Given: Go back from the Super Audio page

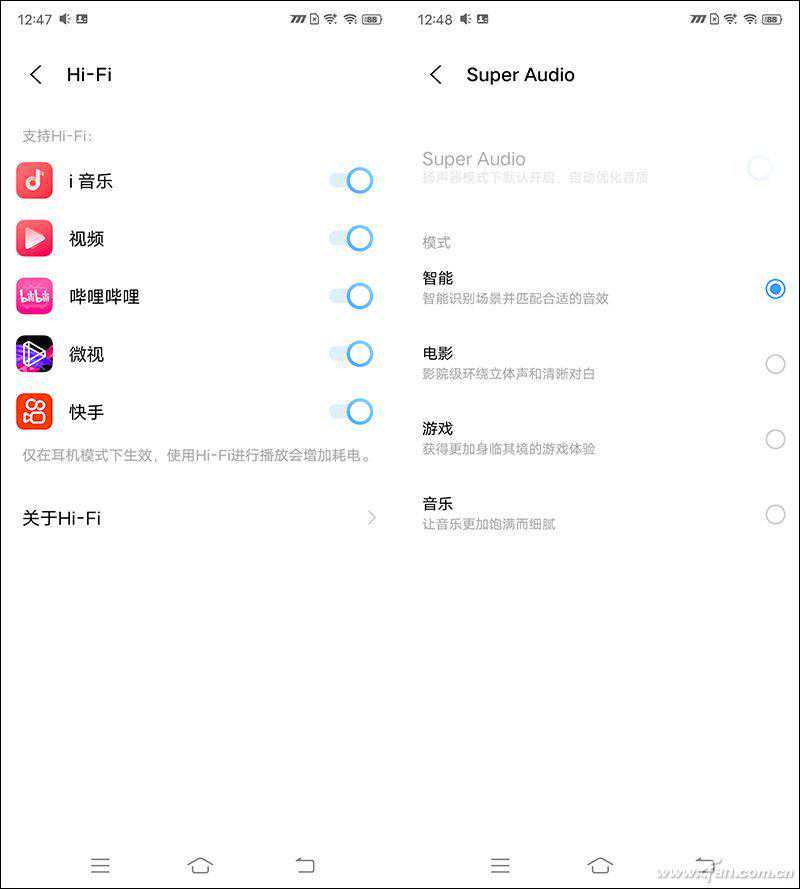Looking at the screenshot, I should (436, 75).
